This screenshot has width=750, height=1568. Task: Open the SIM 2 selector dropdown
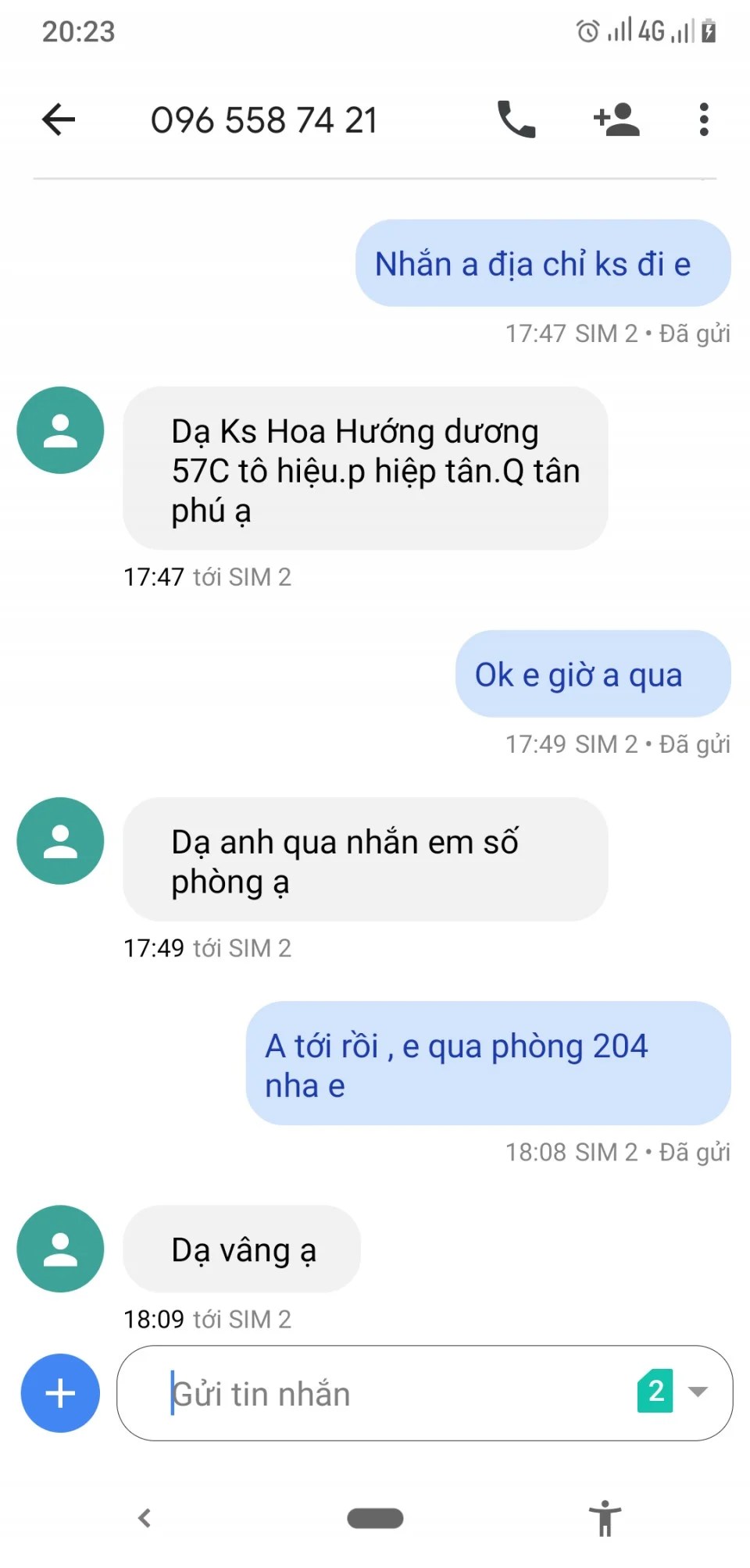tap(673, 1392)
